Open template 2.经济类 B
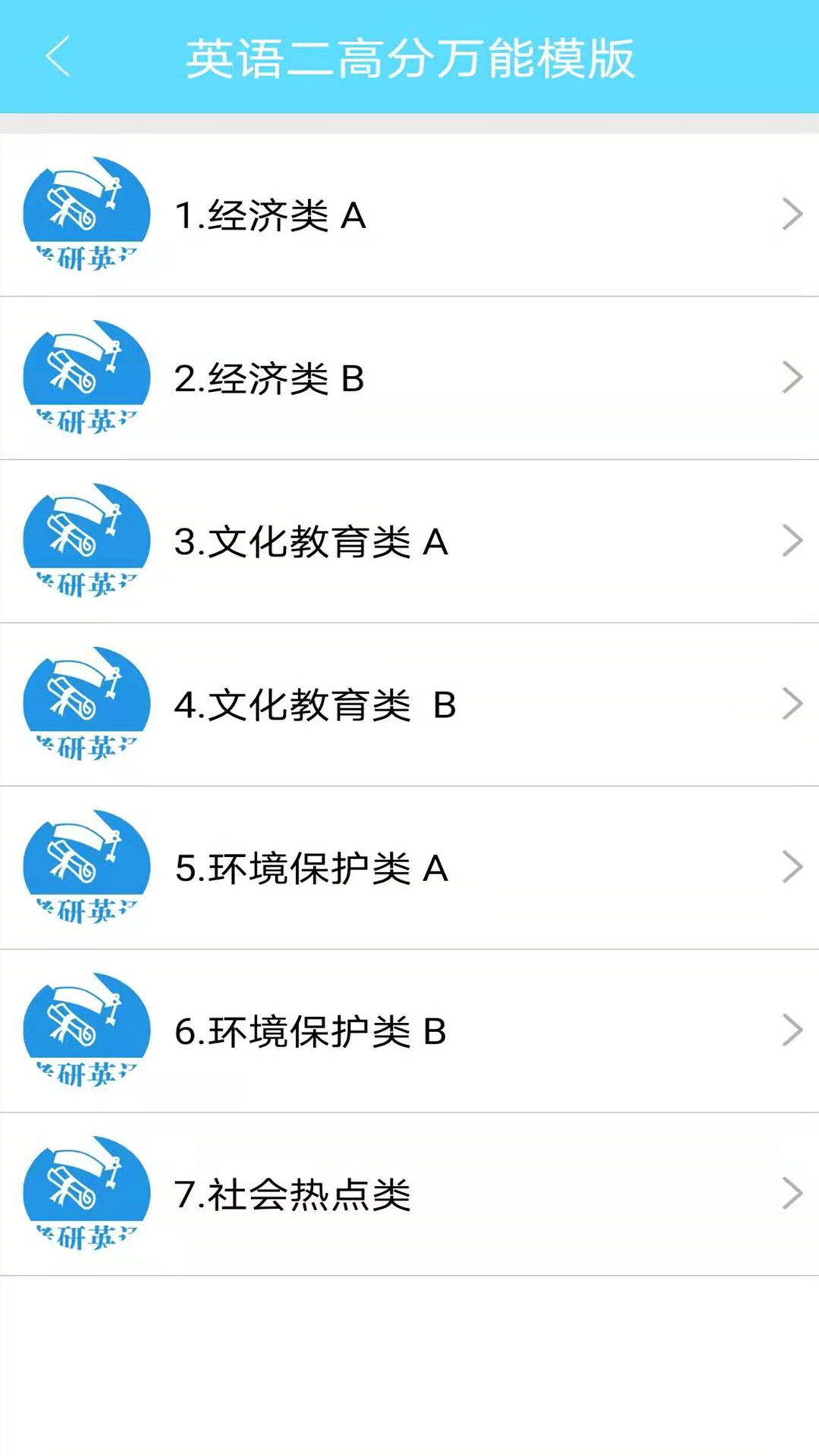The image size is (819, 1456). (409, 378)
